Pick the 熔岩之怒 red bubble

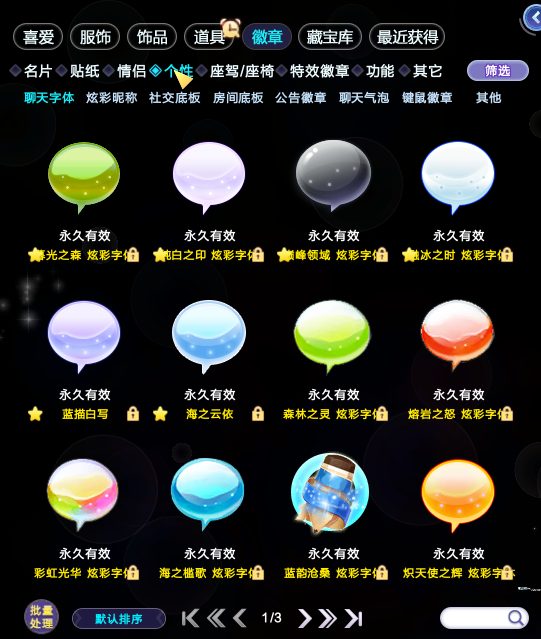click(457, 335)
